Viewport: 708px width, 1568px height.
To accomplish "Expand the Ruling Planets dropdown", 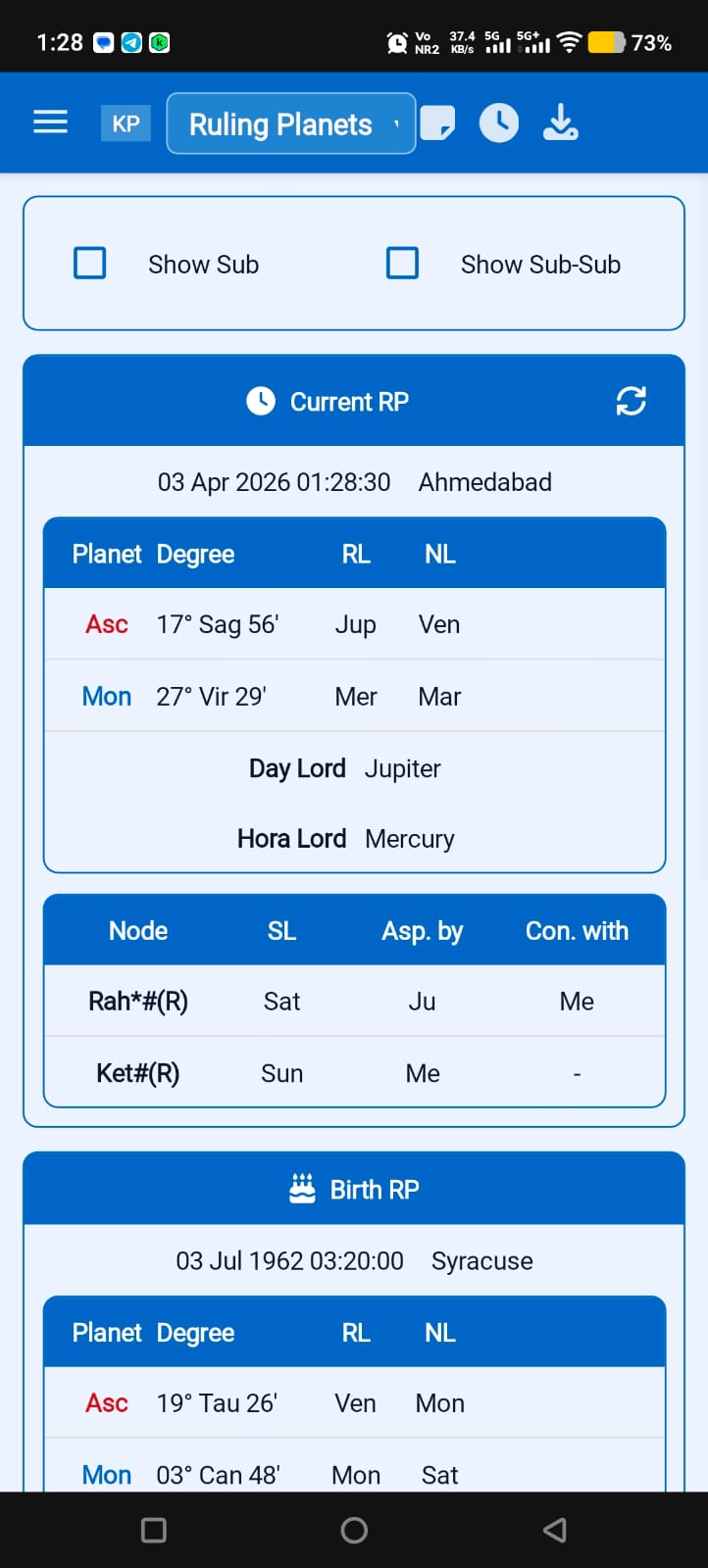I will (x=291, y=123).
